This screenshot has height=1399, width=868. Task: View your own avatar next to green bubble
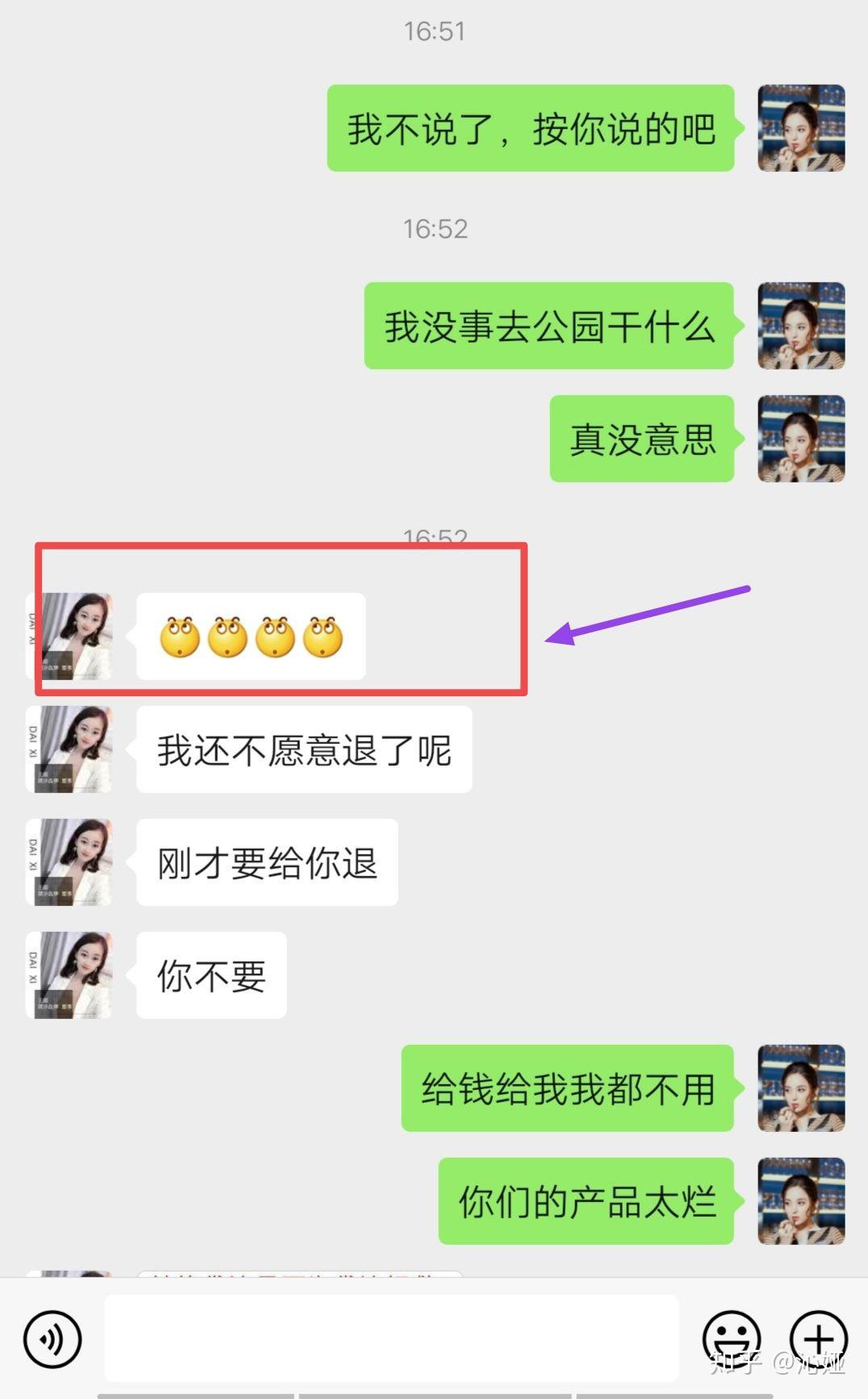(800, 129)
